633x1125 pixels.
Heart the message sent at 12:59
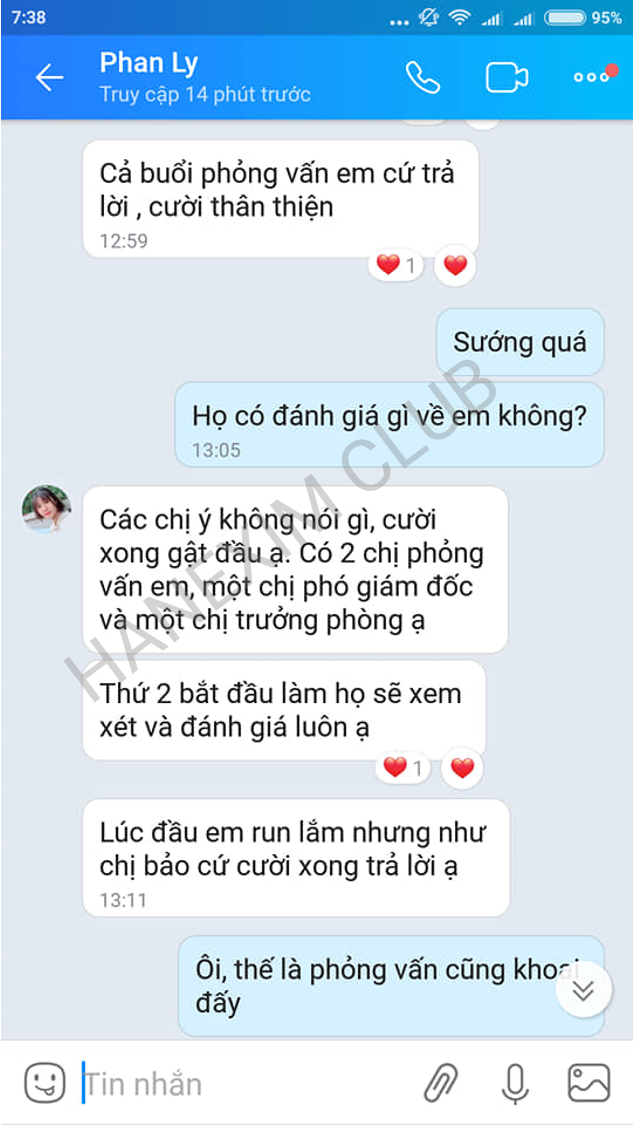pyautogui.click(x=456, y=266)
